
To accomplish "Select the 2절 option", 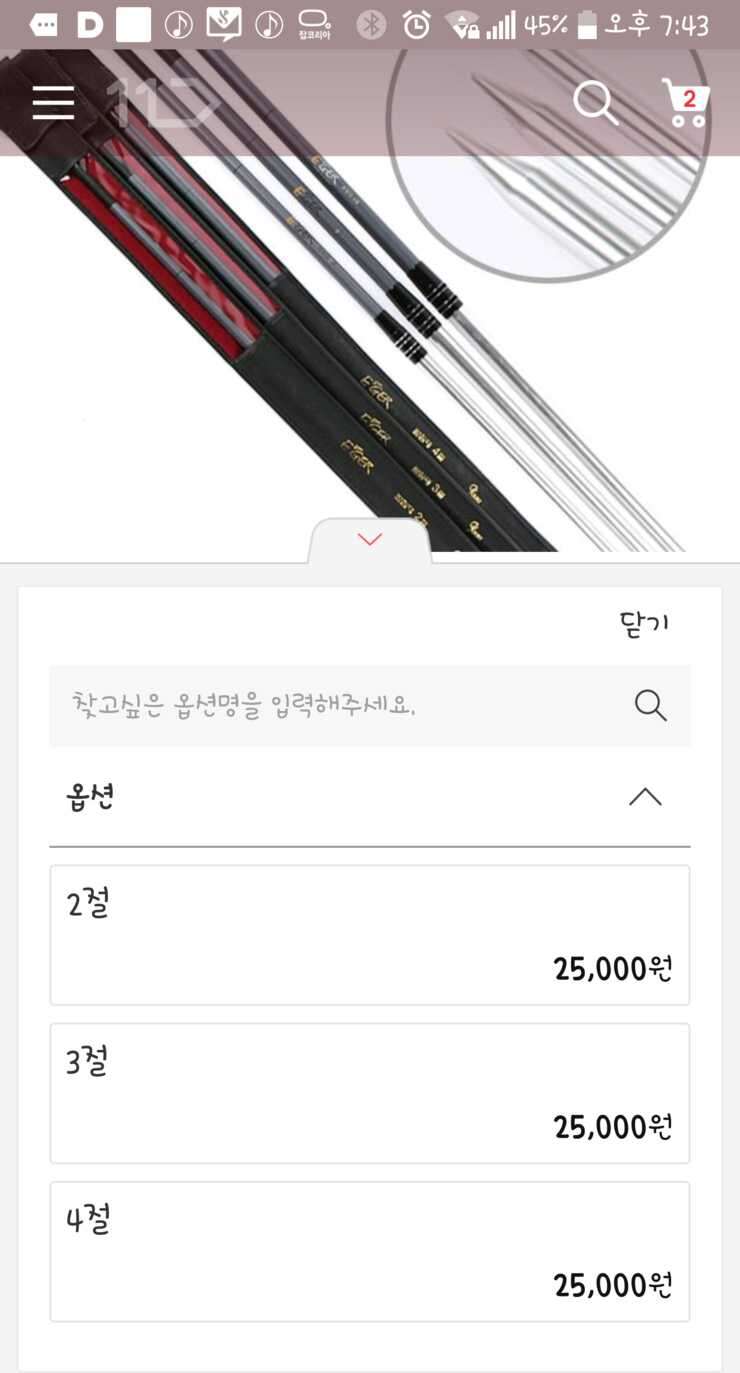I will (x=370, y=935).
